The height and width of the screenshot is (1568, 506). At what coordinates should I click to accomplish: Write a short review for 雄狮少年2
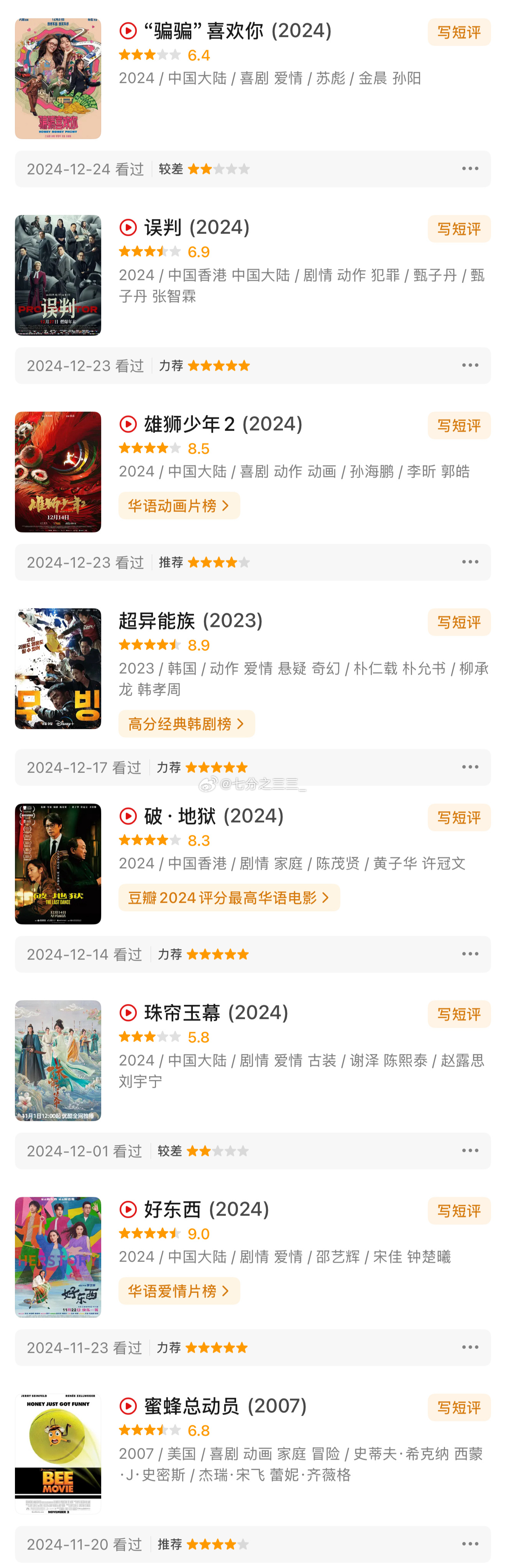point(458,426)
